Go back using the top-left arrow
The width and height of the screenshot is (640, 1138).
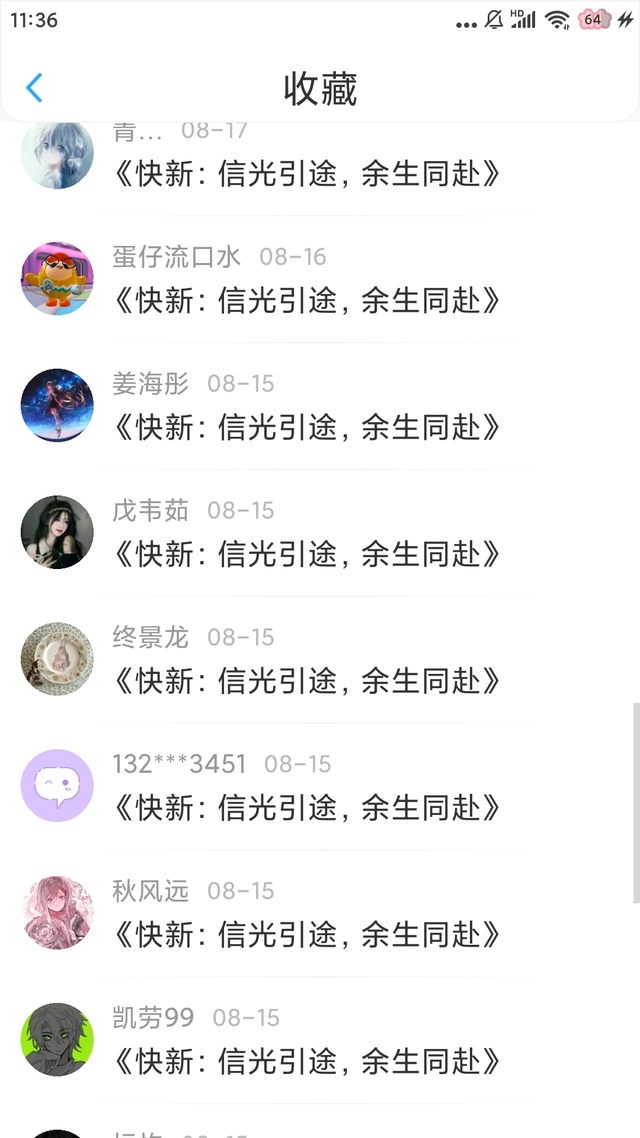tap(34, 88)
